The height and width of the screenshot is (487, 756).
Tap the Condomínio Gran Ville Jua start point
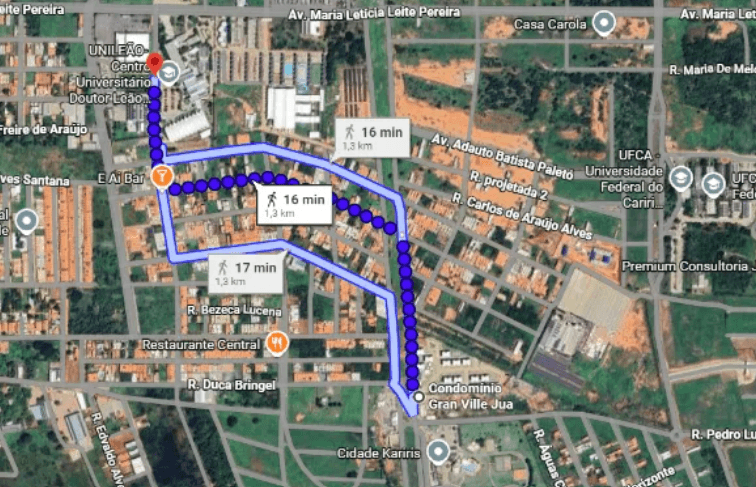pyautogui.click(x=418, y=396)
